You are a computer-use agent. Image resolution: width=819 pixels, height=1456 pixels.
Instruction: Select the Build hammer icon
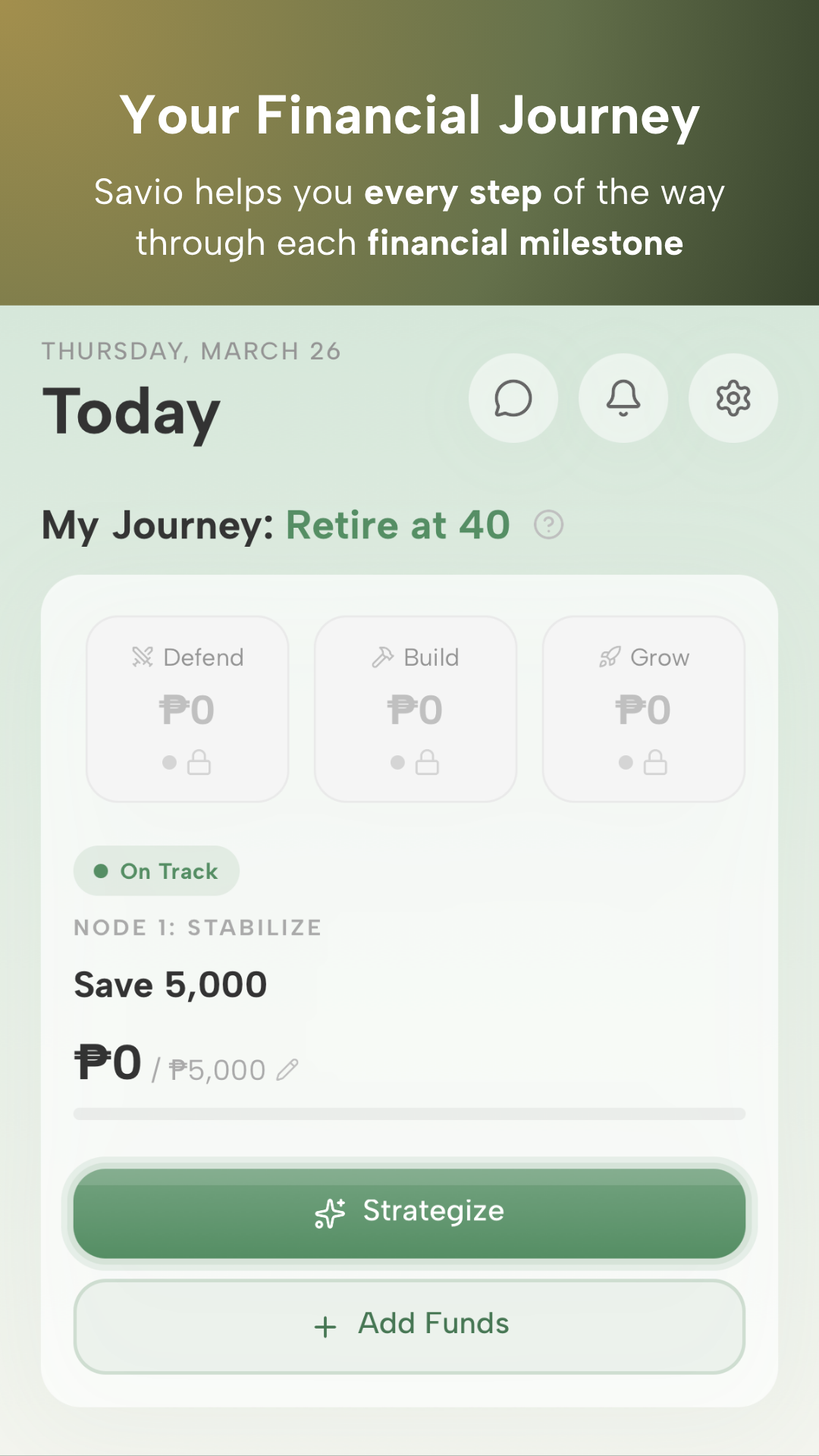pos(384,655)
